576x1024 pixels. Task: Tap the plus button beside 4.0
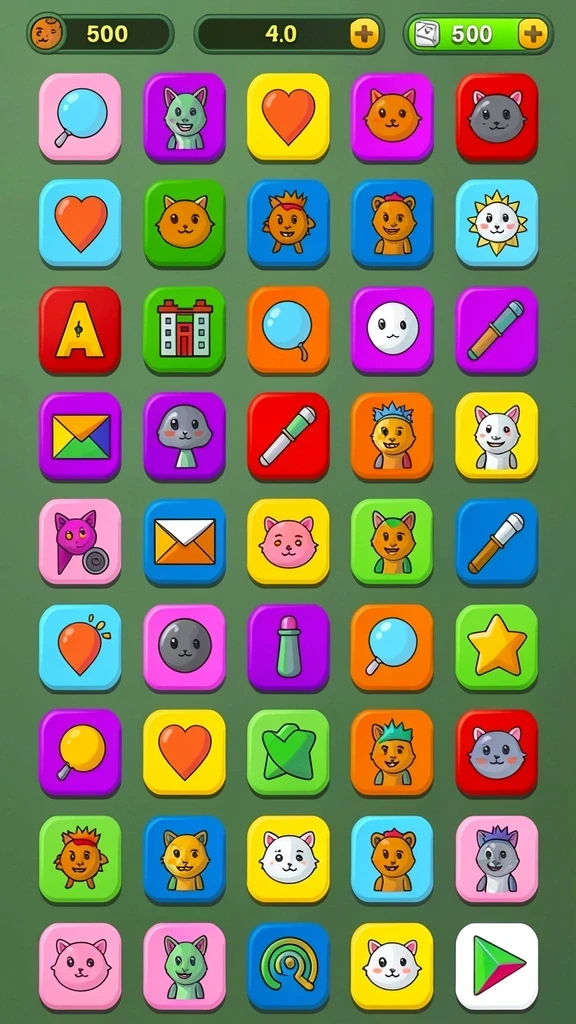click(x=364, y=34)
